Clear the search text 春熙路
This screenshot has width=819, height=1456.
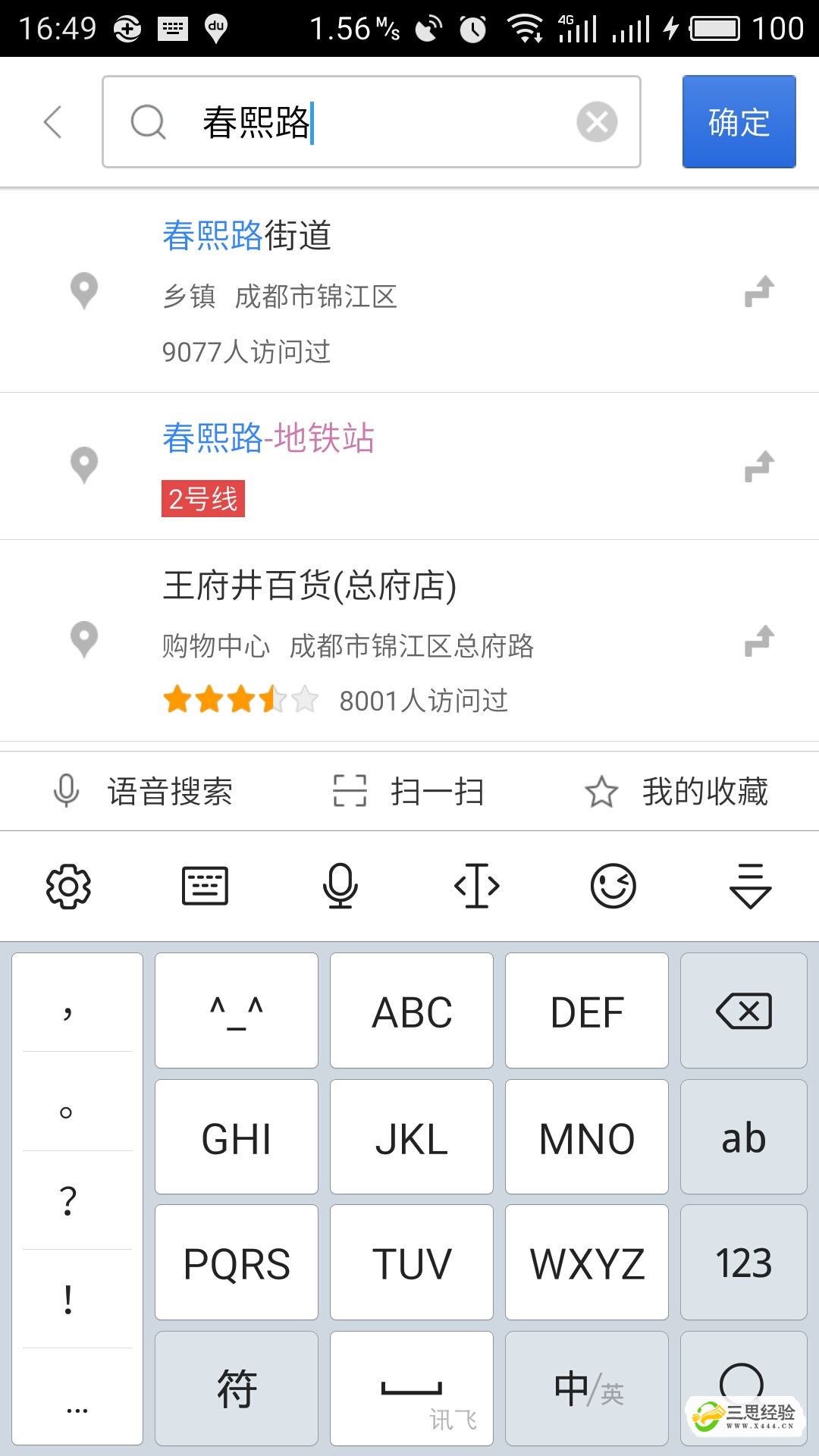coord(597,121)
